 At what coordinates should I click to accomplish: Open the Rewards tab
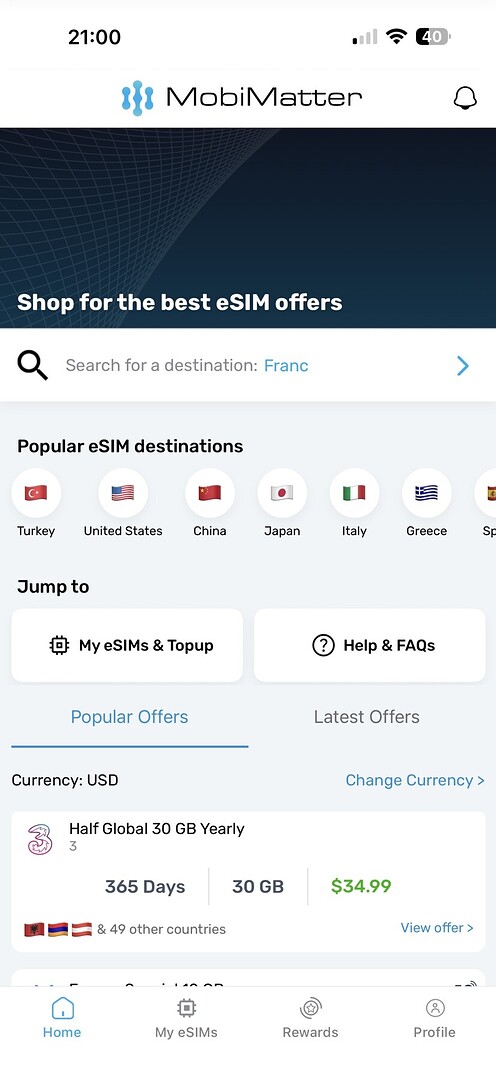(x=310, y=1019)
